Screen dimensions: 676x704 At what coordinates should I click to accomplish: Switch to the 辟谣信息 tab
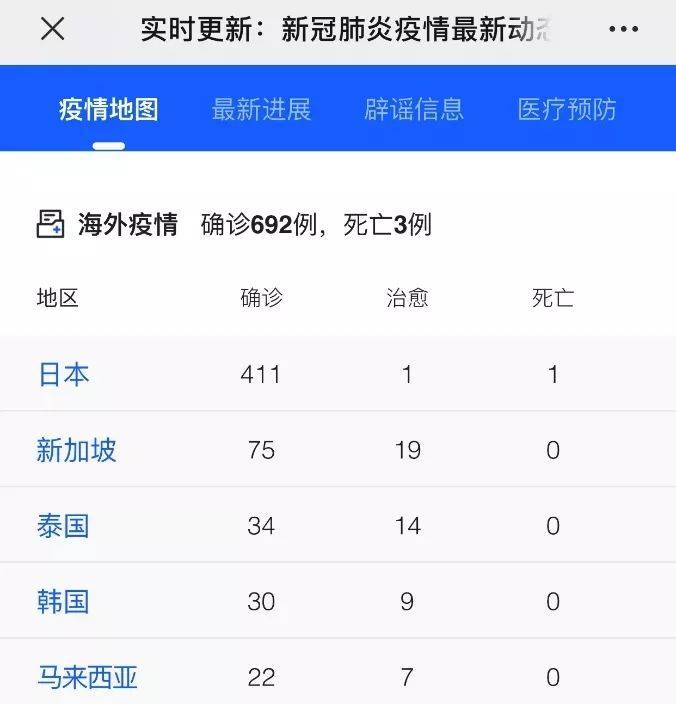(414, 109)
